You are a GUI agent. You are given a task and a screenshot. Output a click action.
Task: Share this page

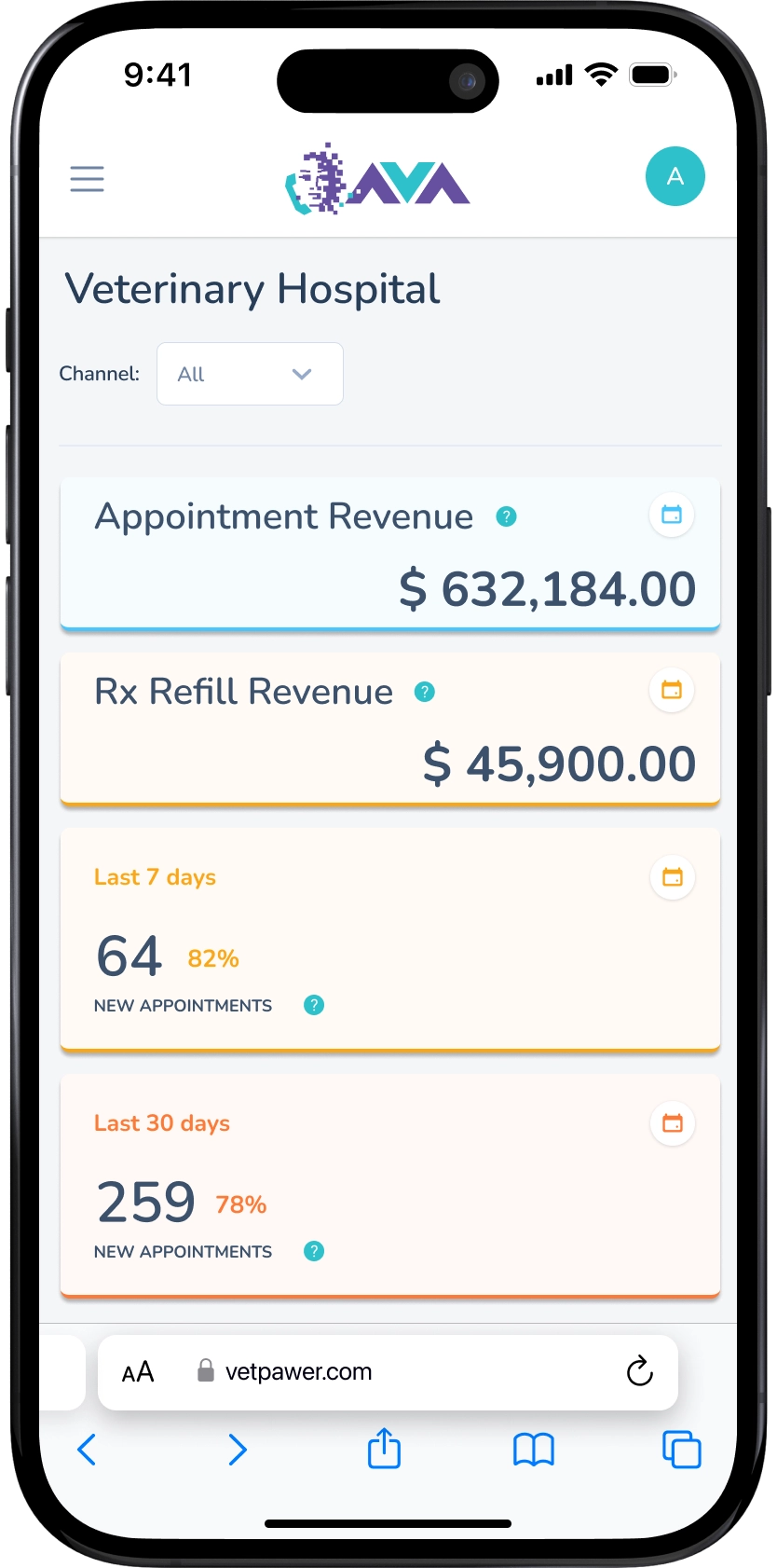pos(384,1448)
